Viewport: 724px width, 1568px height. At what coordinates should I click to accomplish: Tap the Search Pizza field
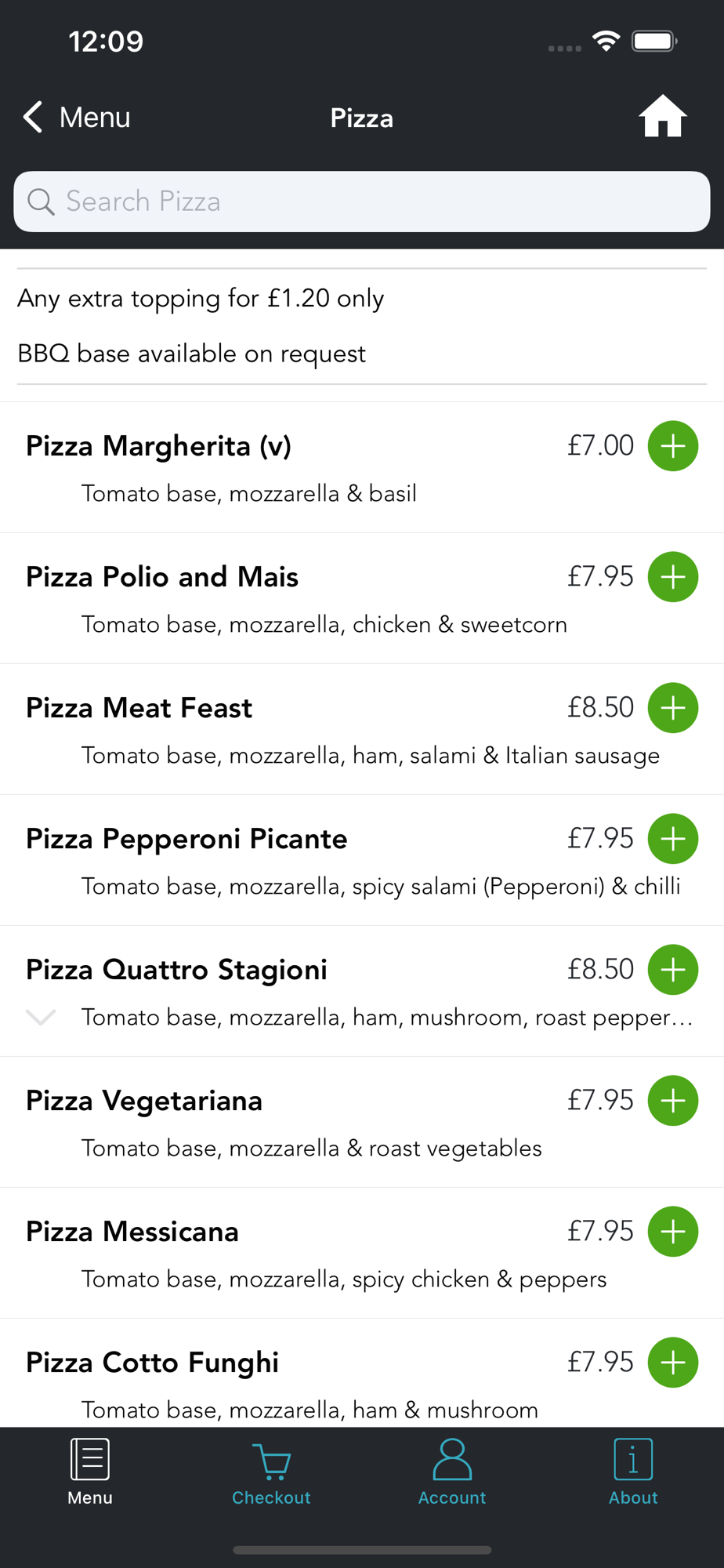point(362,201)
